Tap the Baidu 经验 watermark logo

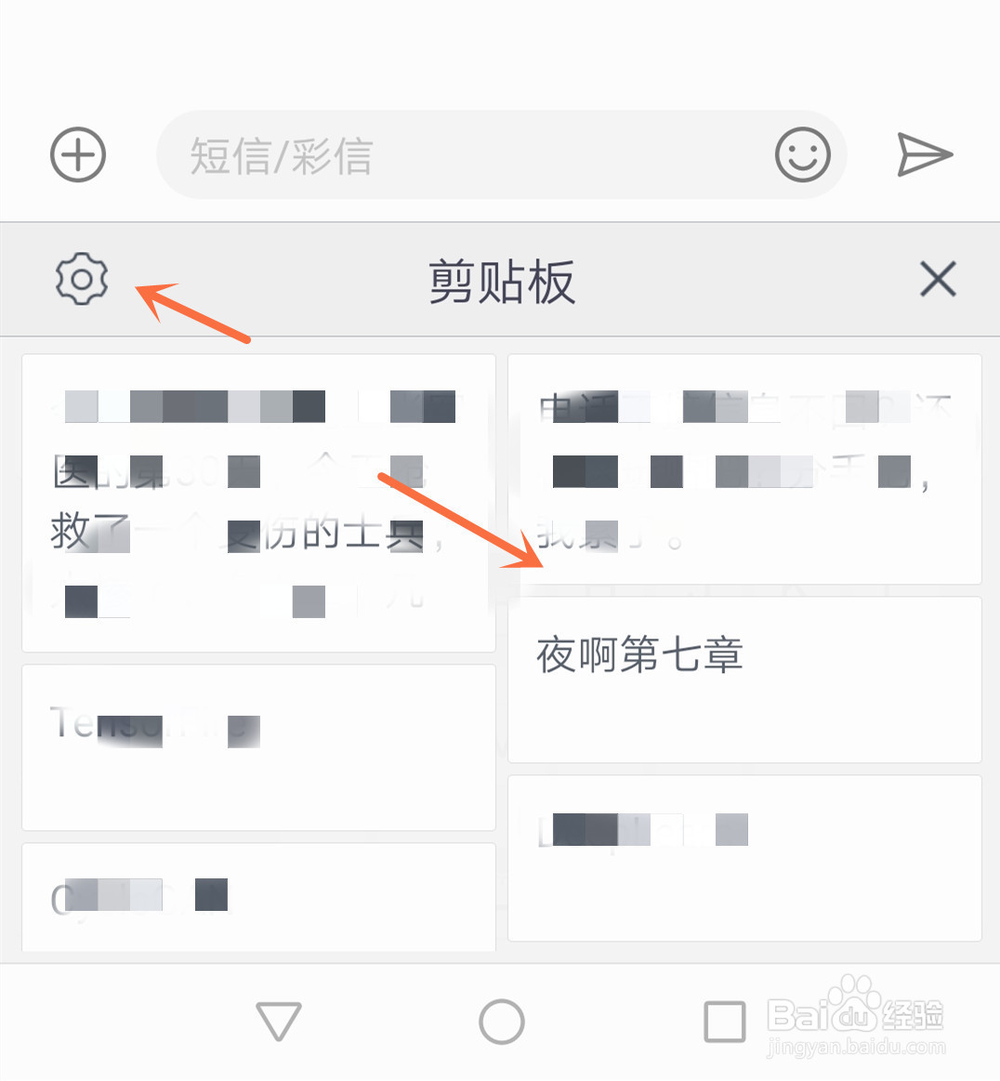coord(856,1012)
